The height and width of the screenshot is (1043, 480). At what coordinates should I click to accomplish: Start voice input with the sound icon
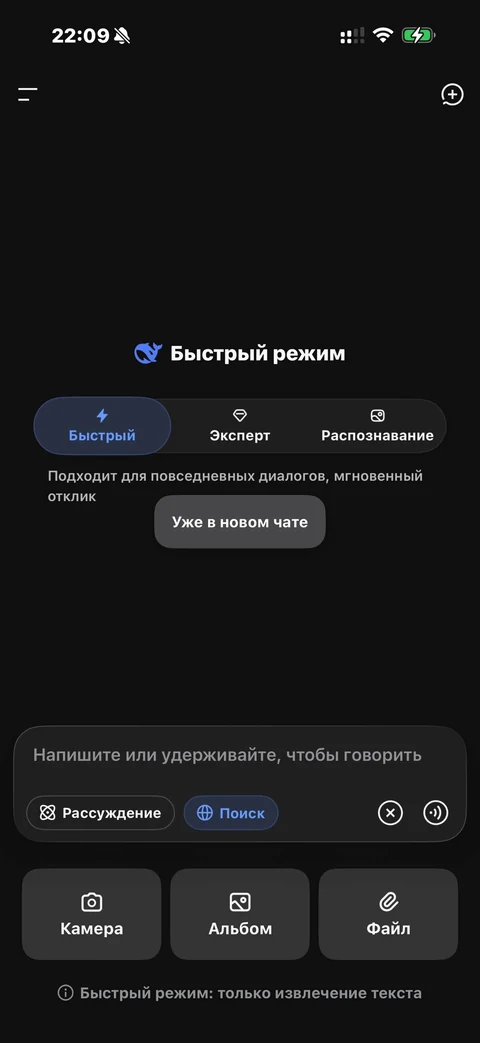(435, 813)
